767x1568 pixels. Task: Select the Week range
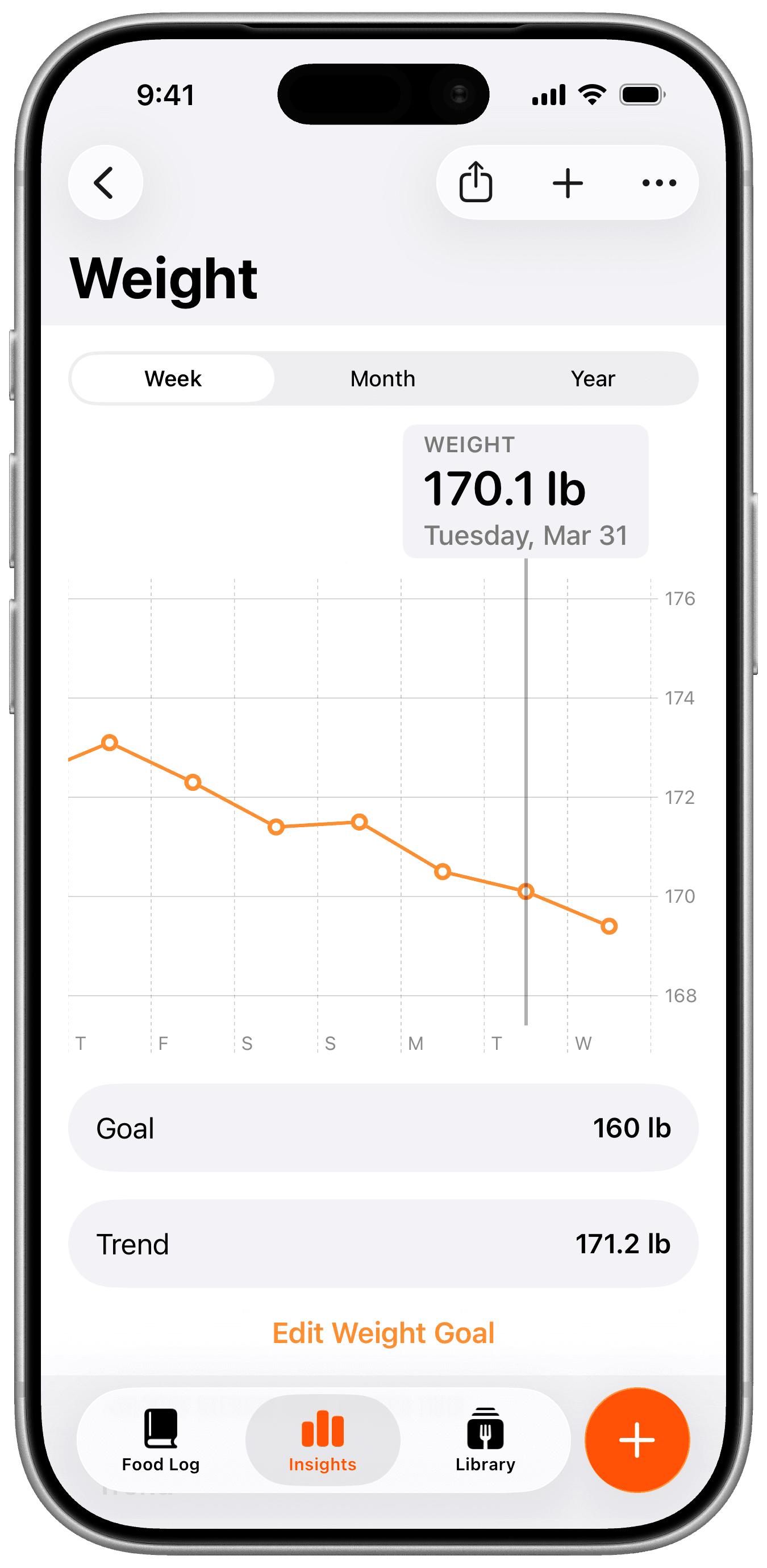click(173, 378)
